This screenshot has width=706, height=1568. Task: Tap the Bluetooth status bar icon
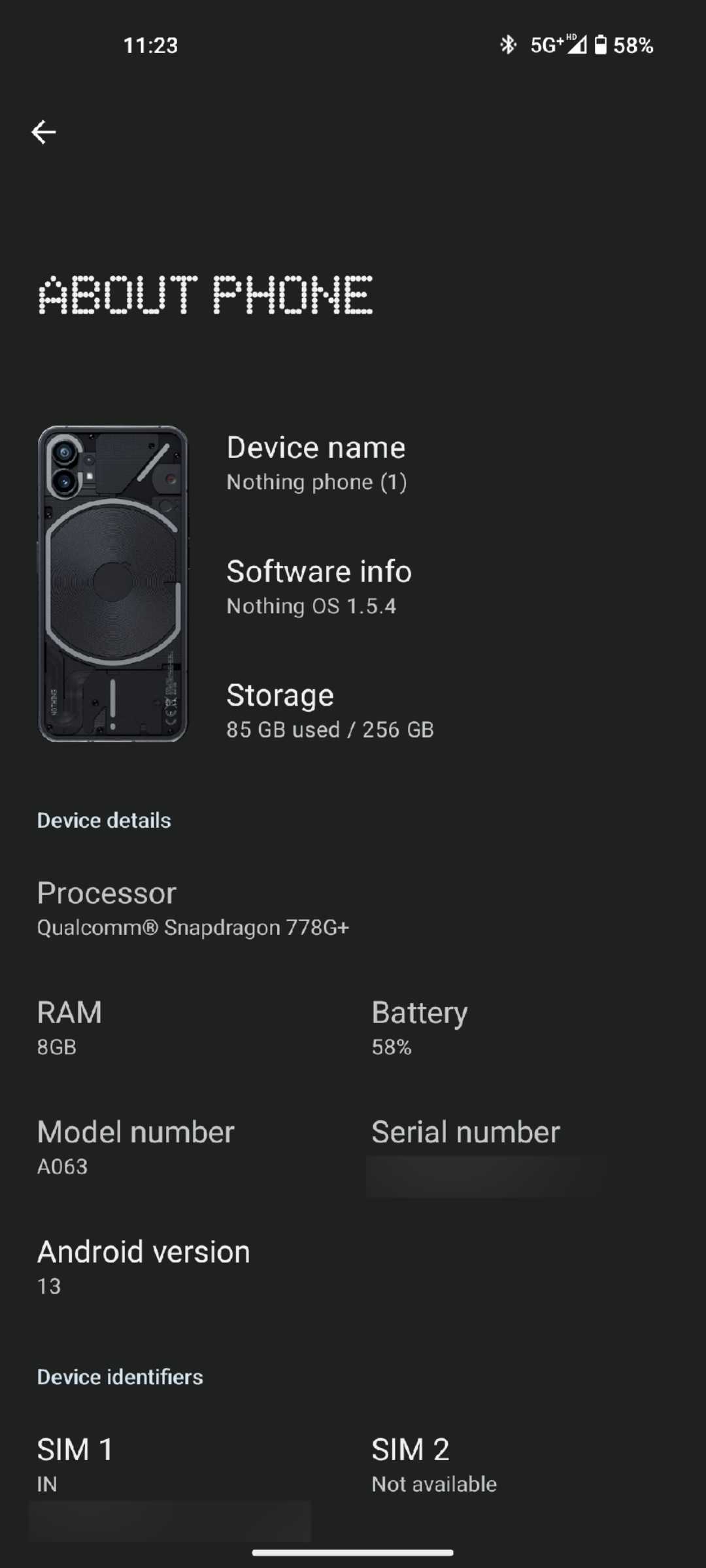point(509,44)
